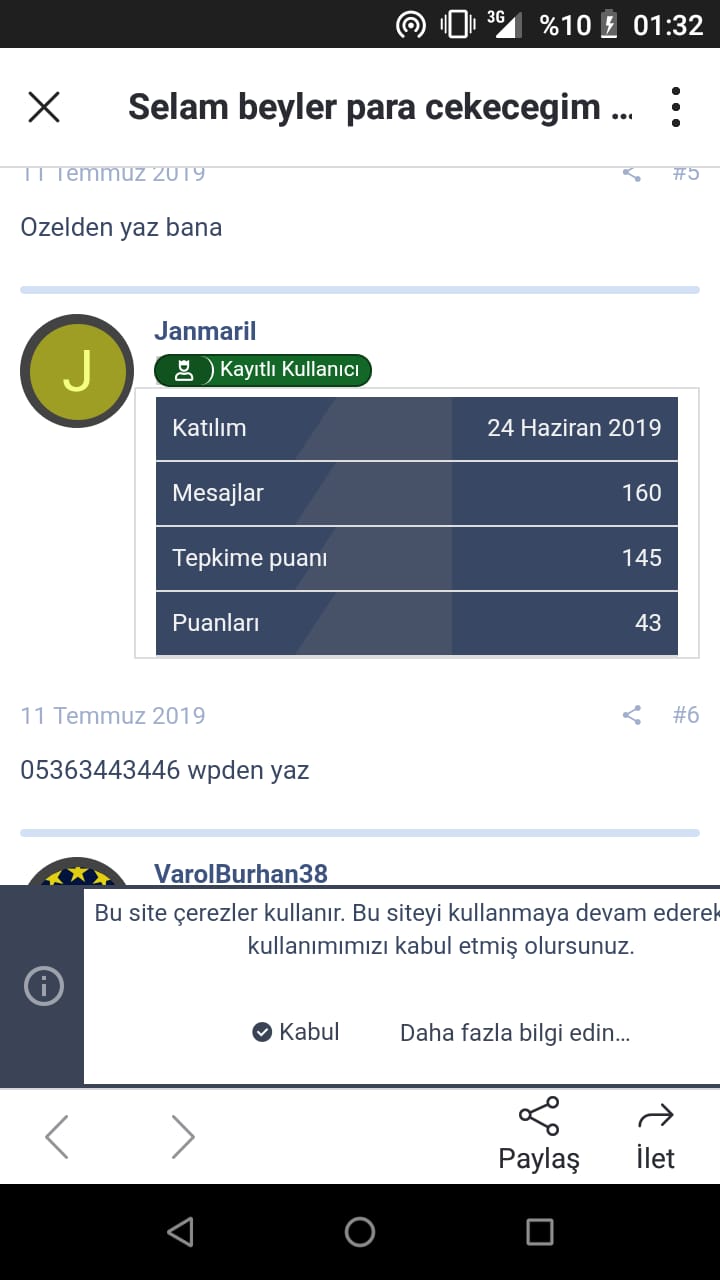Close the browser tab with the X
Viewport: 720px width, 1280px height.
pos(44,106)
